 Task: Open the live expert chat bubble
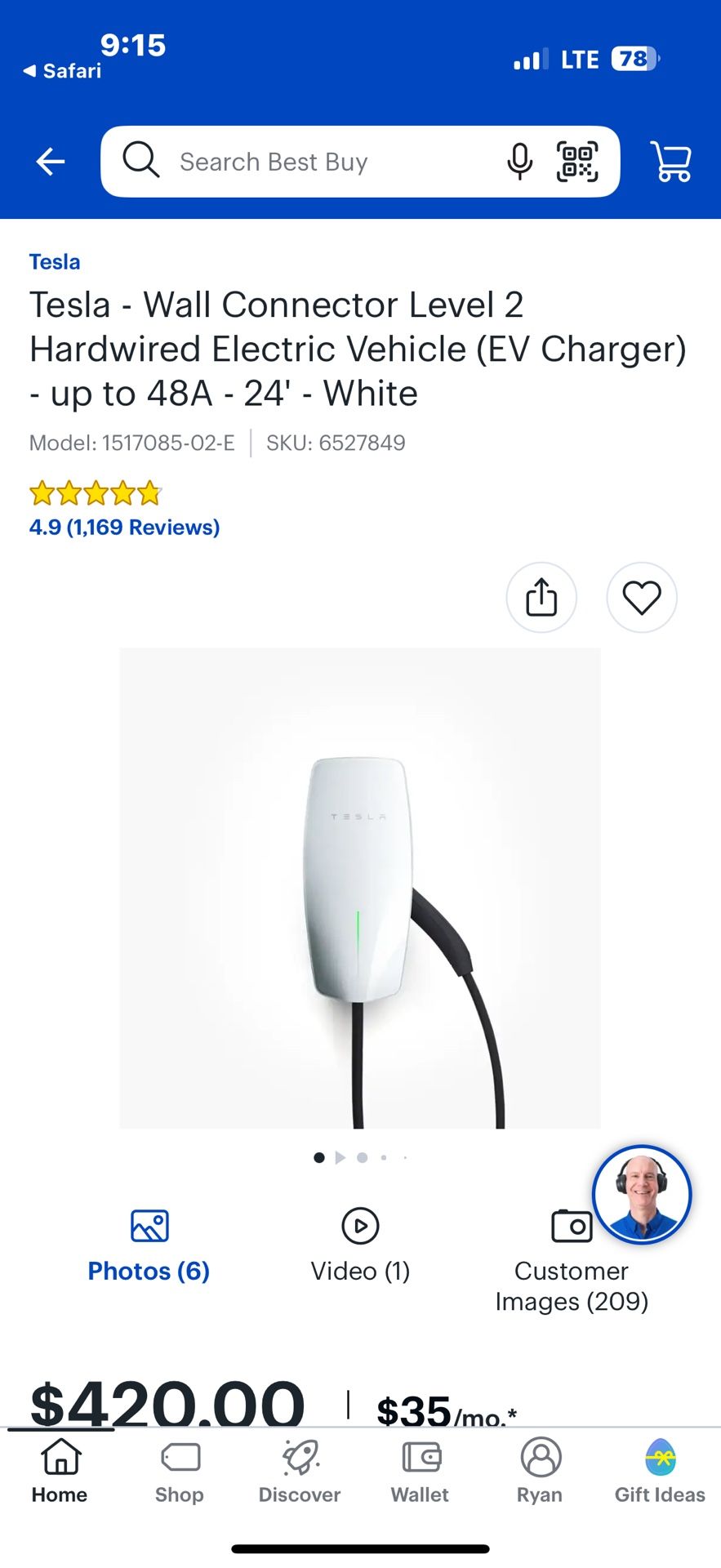[x=642, y=1194]
